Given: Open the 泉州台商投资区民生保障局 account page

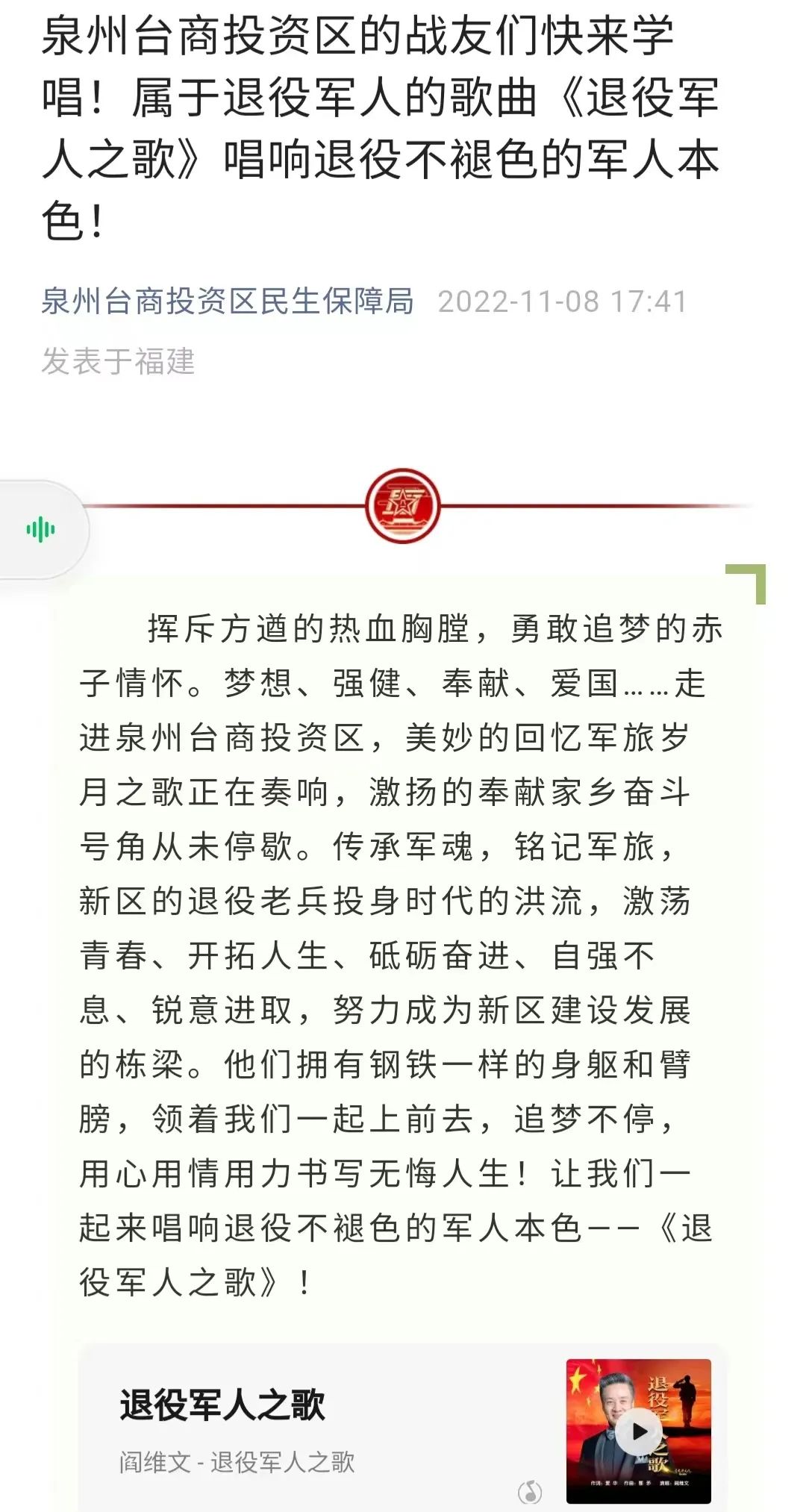Looking at the screenshot, I should pos(227,302).
